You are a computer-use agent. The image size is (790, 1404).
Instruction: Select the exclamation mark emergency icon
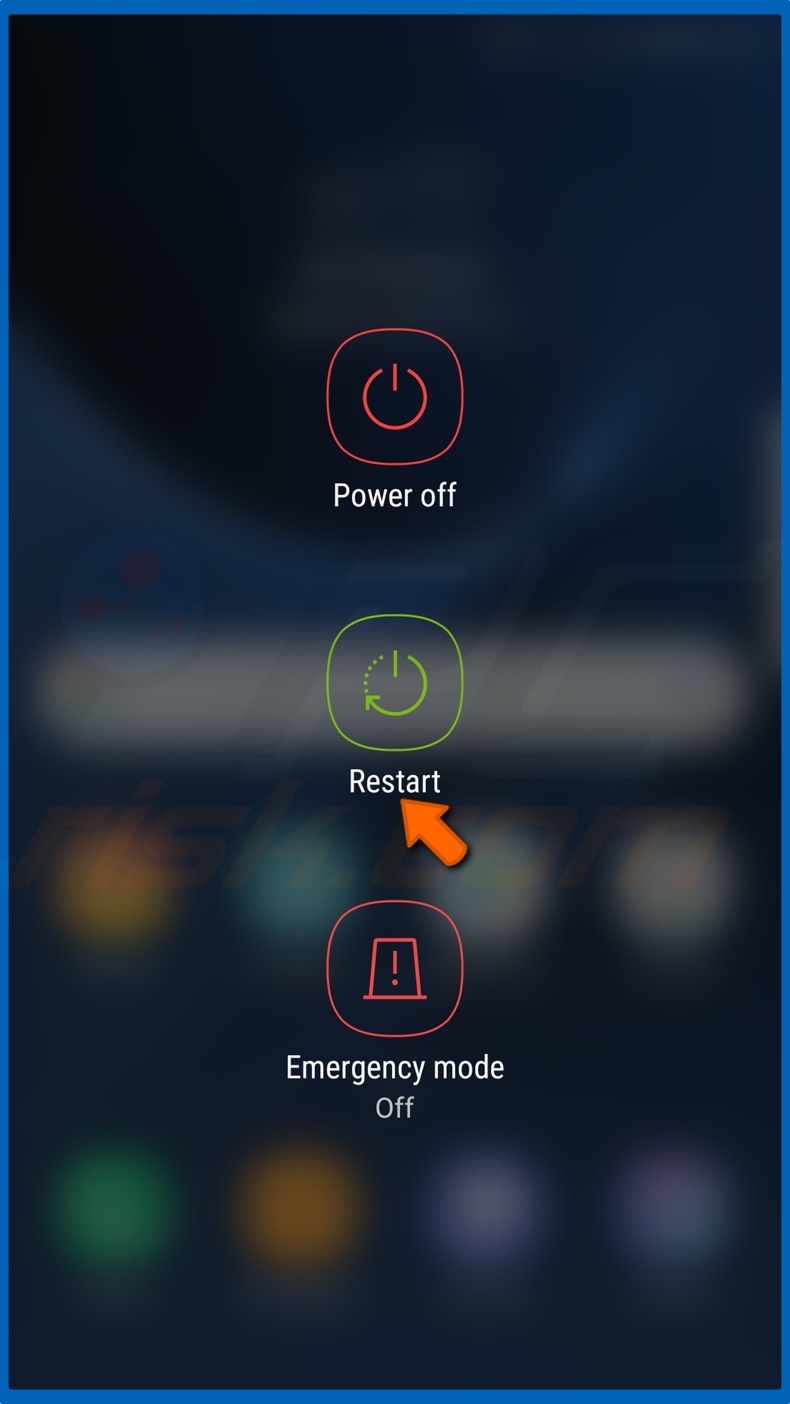pyautogui.click(x=394, y=969)
